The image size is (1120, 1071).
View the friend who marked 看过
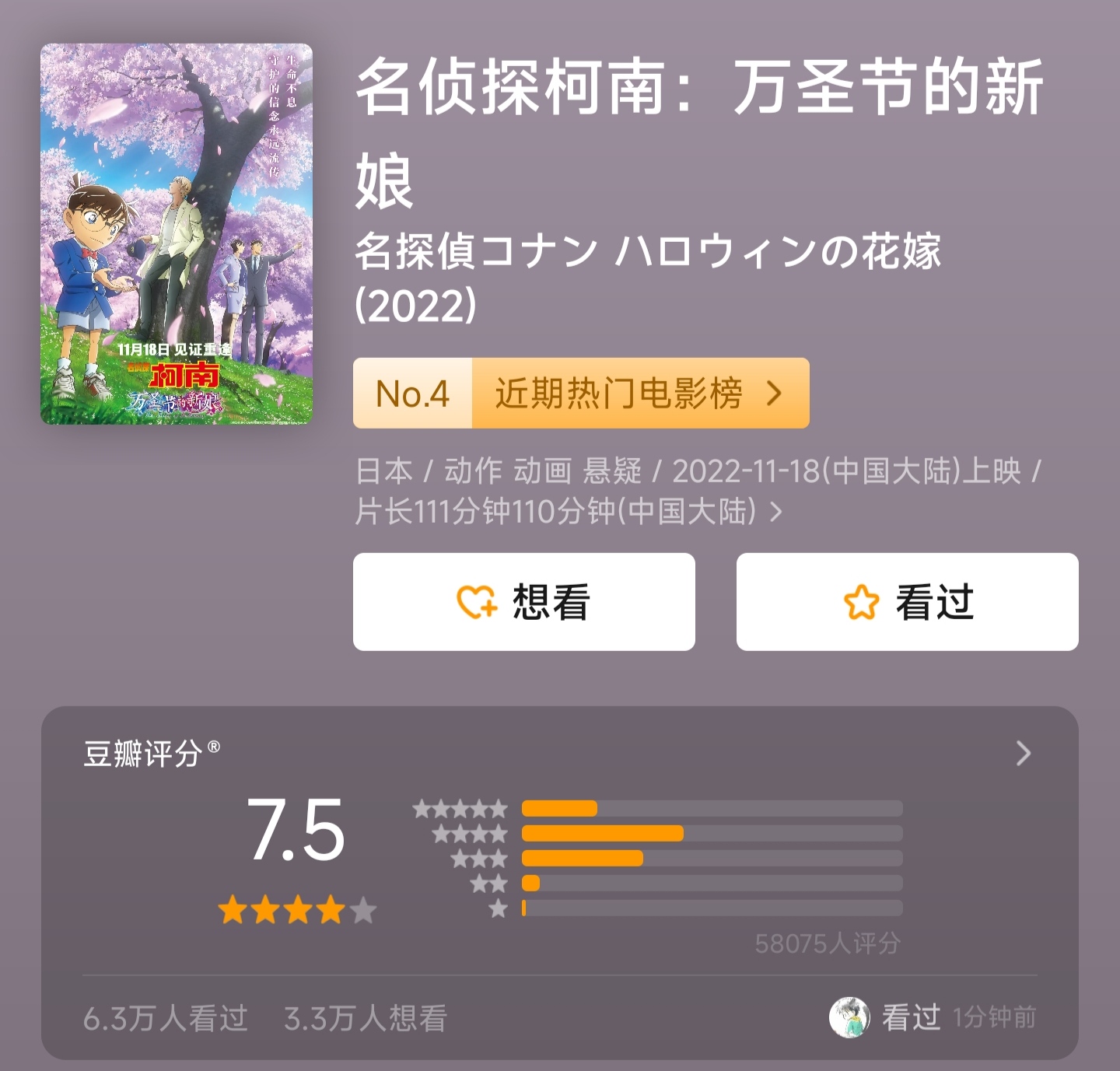pyautogui.click(x=849, y=1017)
